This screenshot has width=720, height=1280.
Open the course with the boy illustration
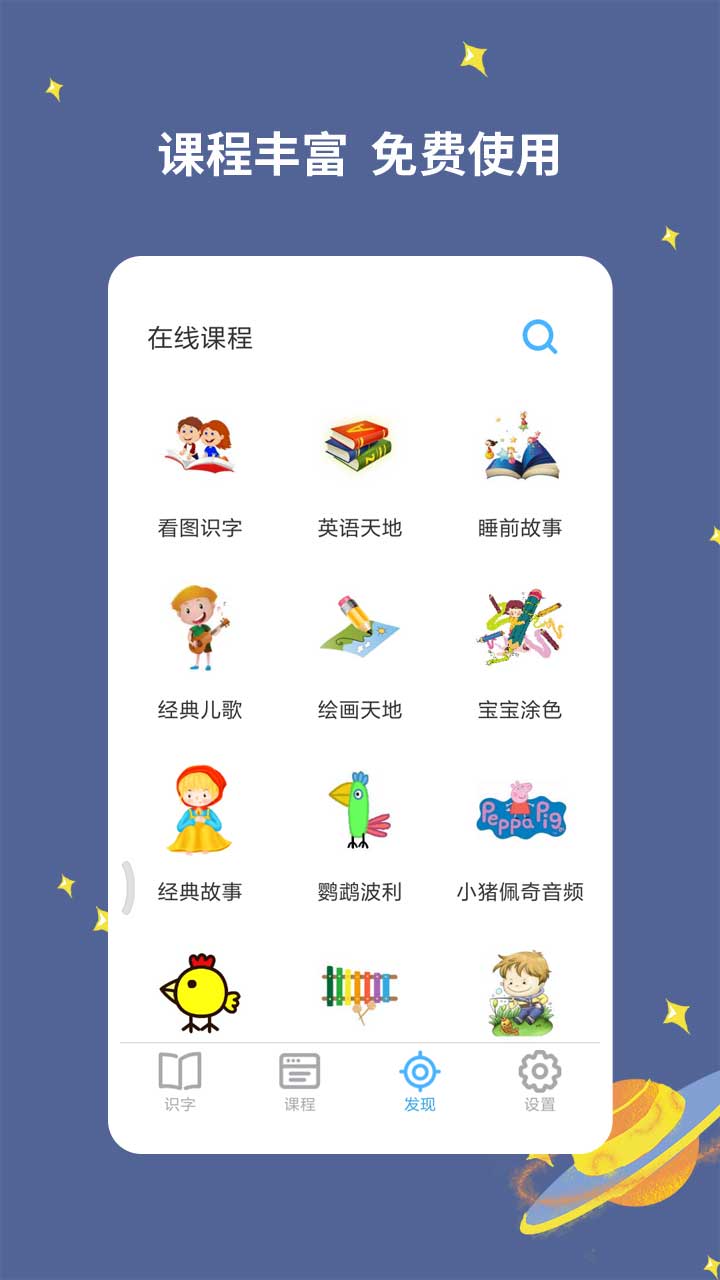pyautogui.click(x=522, y=990)
